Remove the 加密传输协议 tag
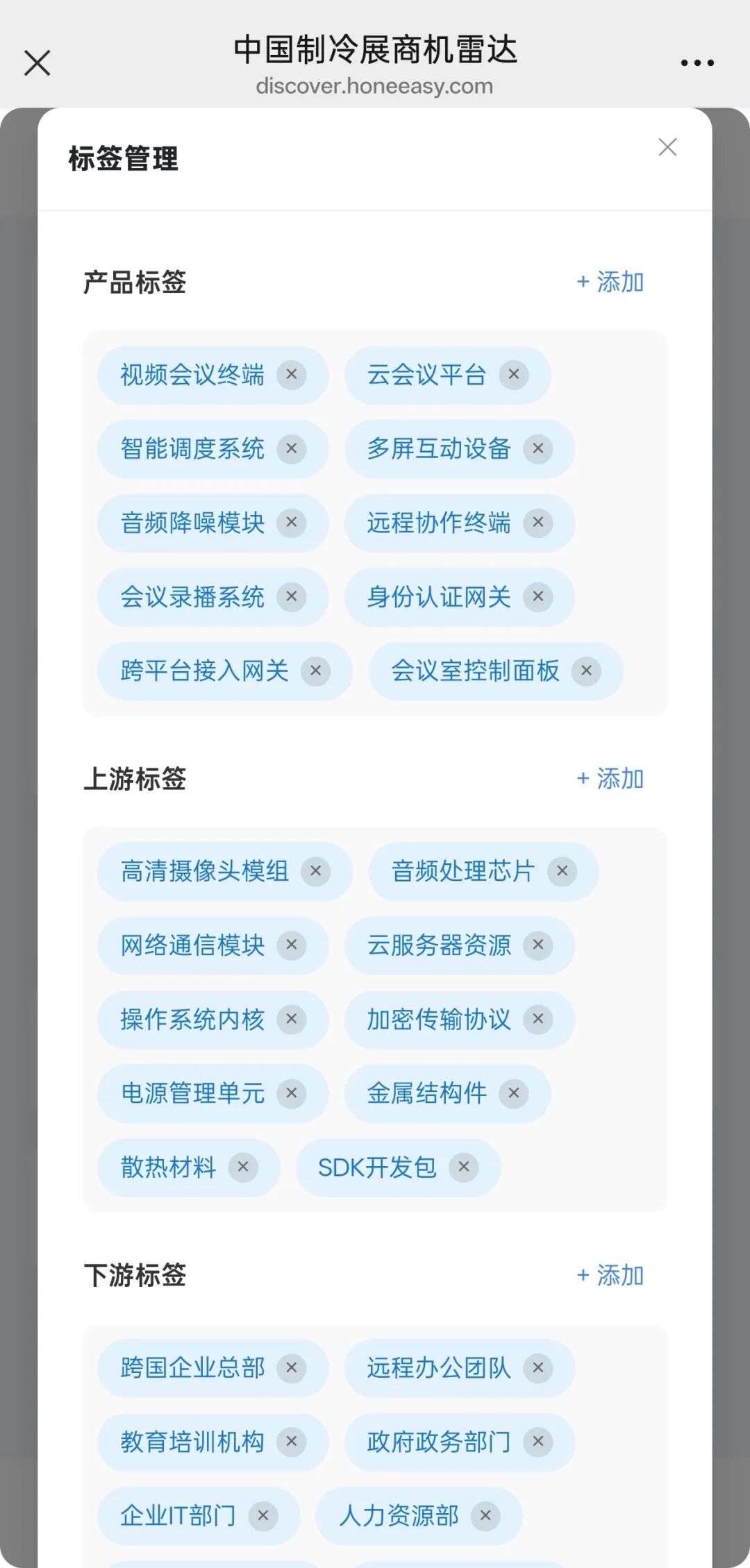Screen dimensions: 750x1568 pos(538,1019)
